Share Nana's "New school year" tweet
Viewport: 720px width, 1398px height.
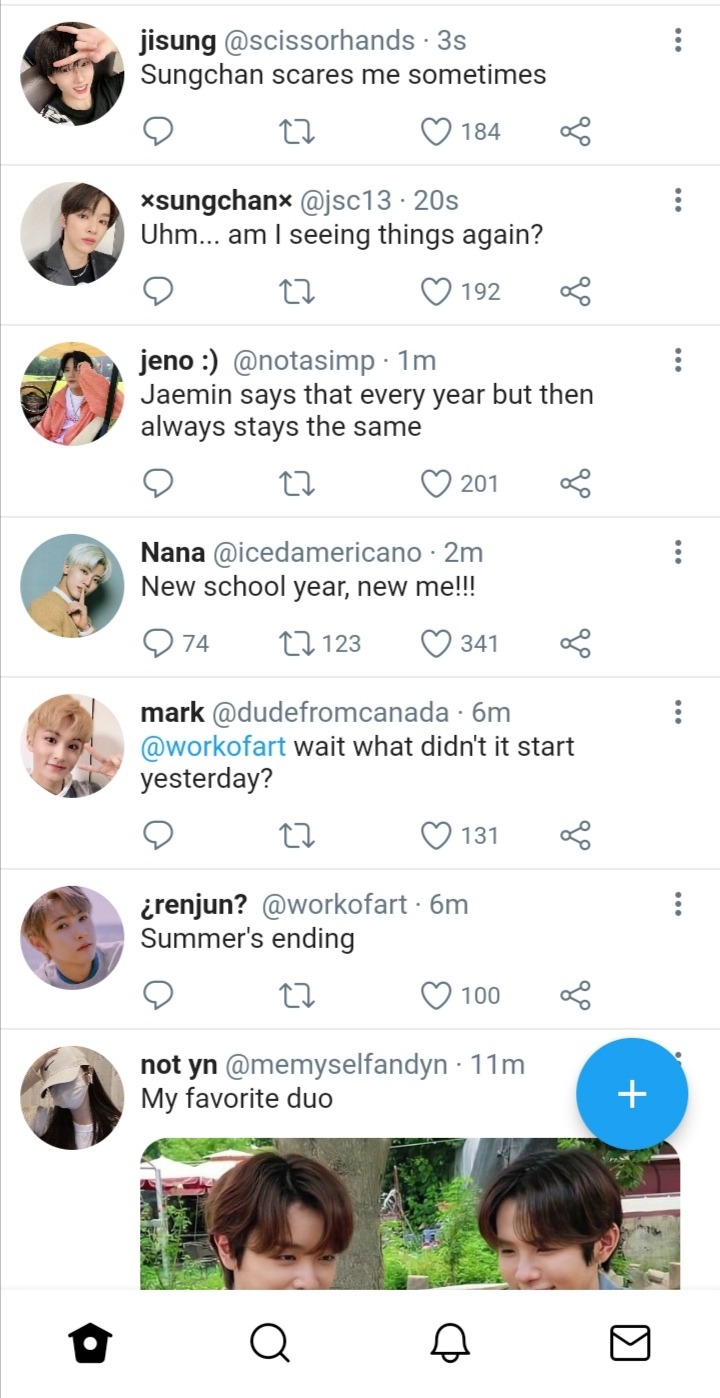point(575,644)
